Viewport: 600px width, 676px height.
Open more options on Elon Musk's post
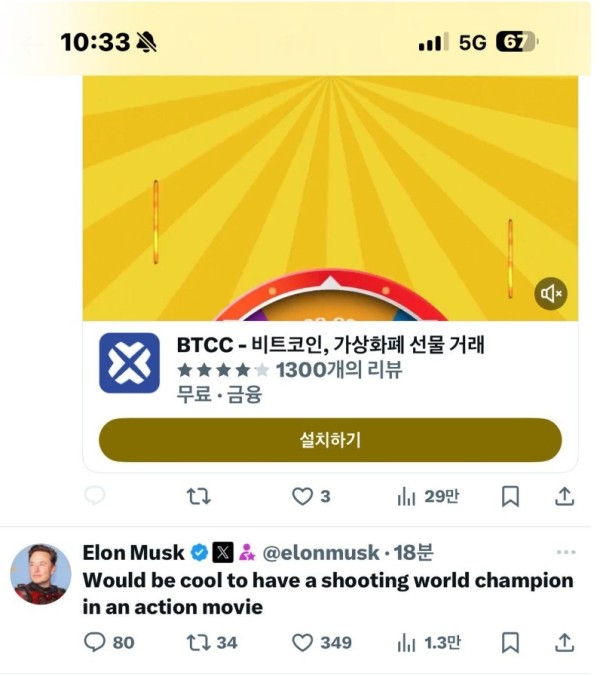tap(565, 552)
